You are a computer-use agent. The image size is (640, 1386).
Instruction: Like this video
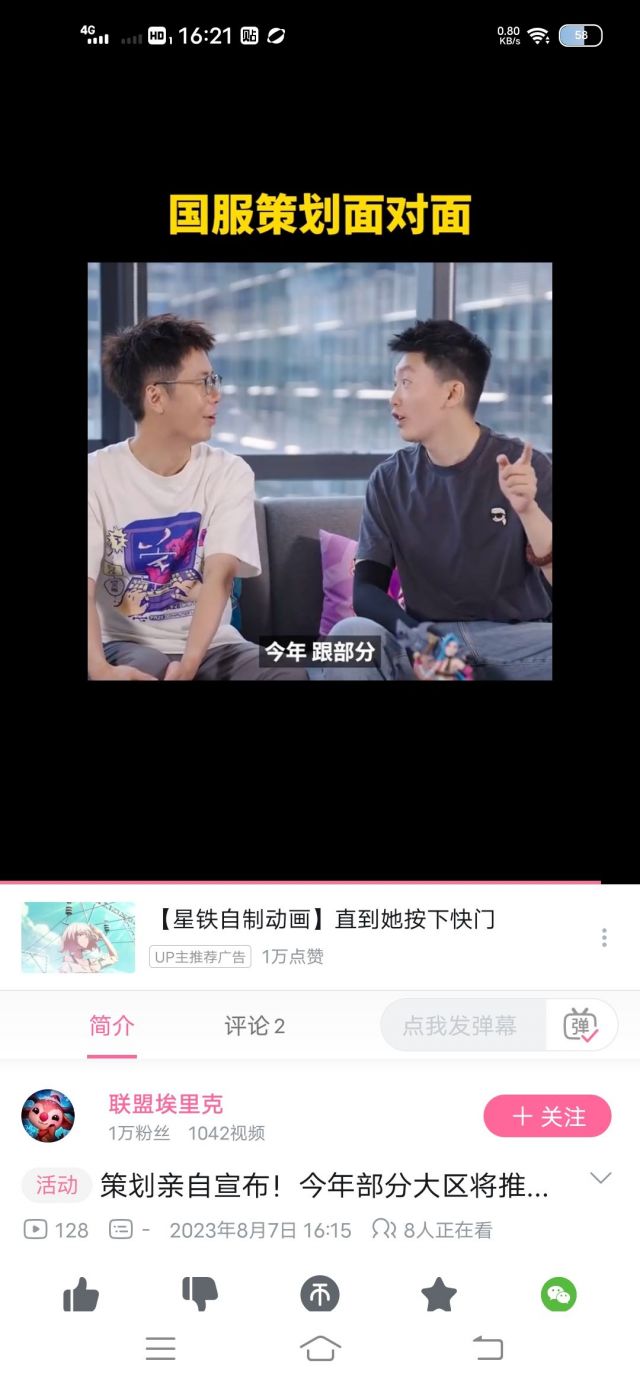coord(81,1295)
